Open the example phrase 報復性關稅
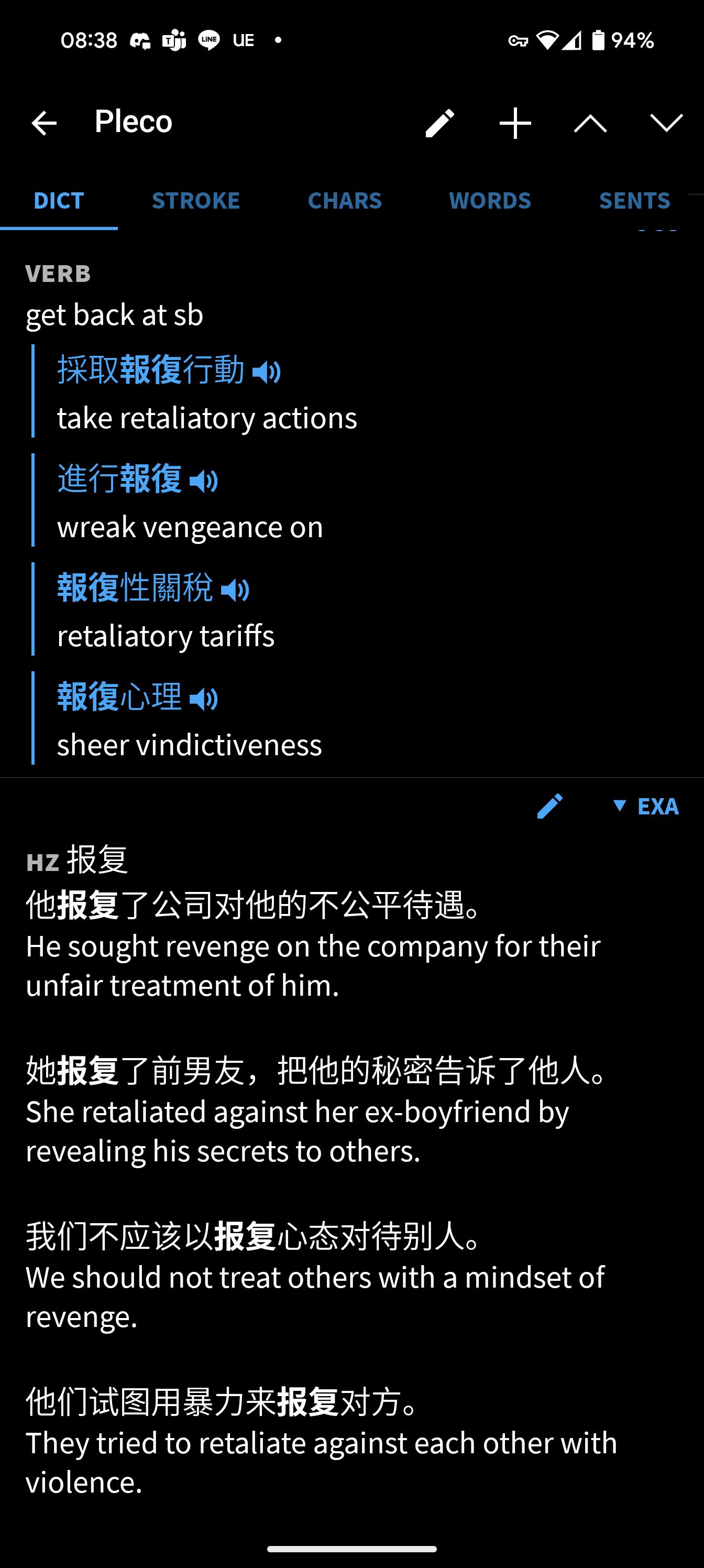 135,587
